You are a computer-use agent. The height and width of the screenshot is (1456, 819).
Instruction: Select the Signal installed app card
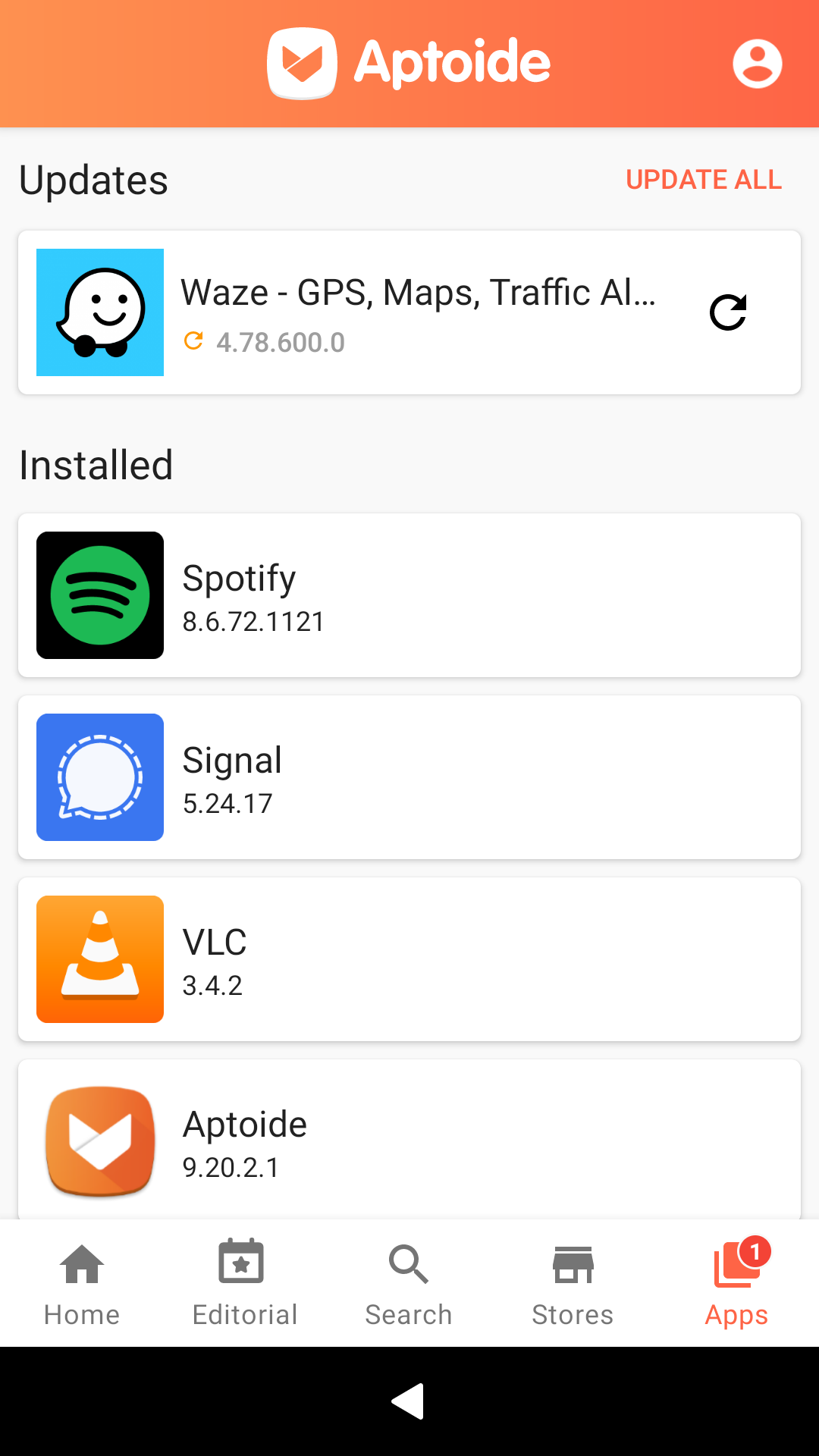(x=409, y=777)
